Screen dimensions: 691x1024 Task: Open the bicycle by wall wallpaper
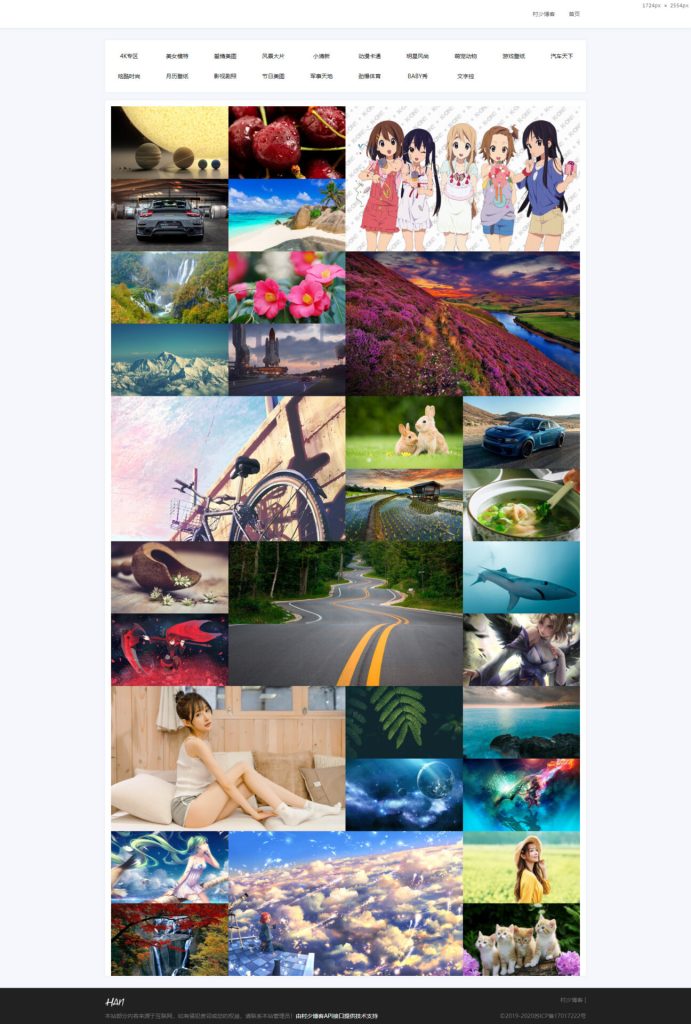coord(228,468)
